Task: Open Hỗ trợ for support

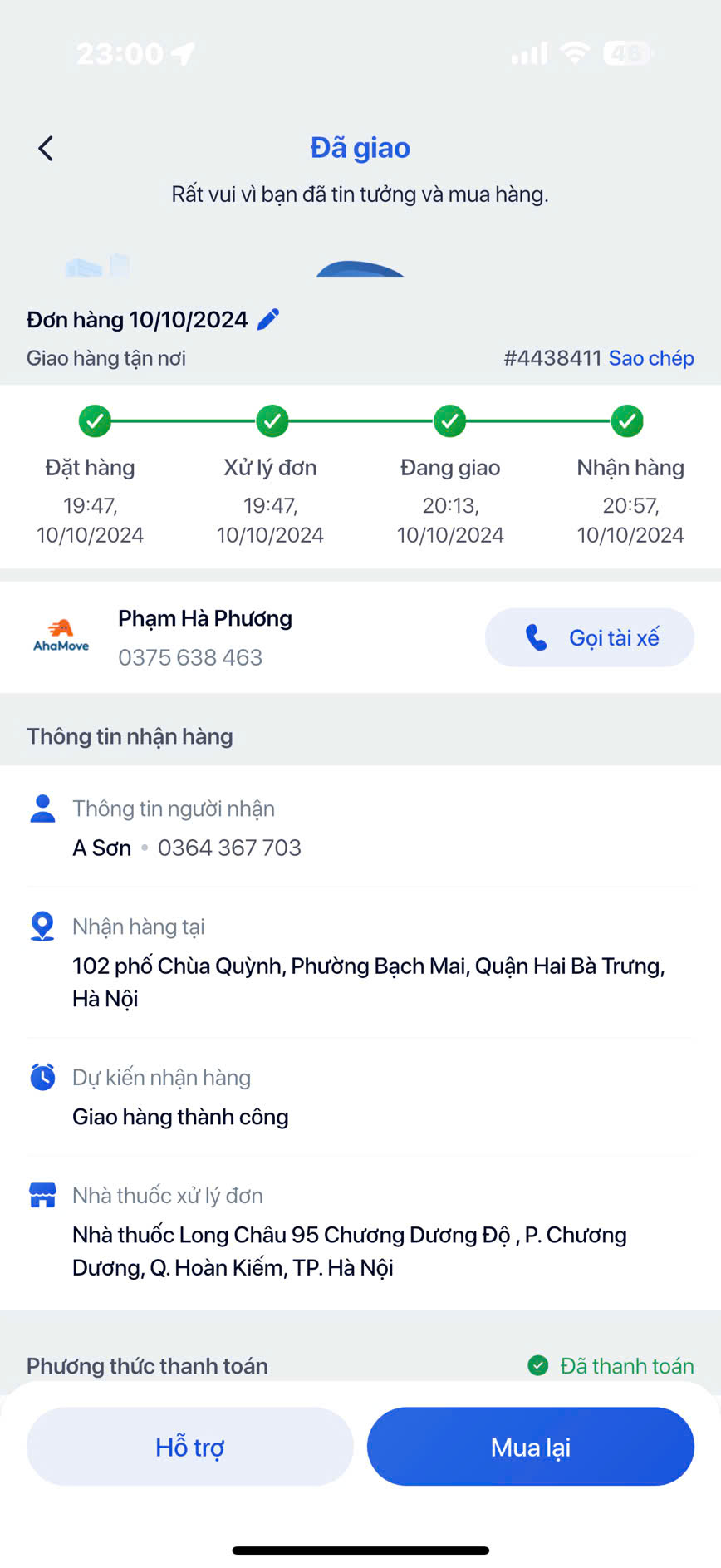Action: pos(190,1447)
